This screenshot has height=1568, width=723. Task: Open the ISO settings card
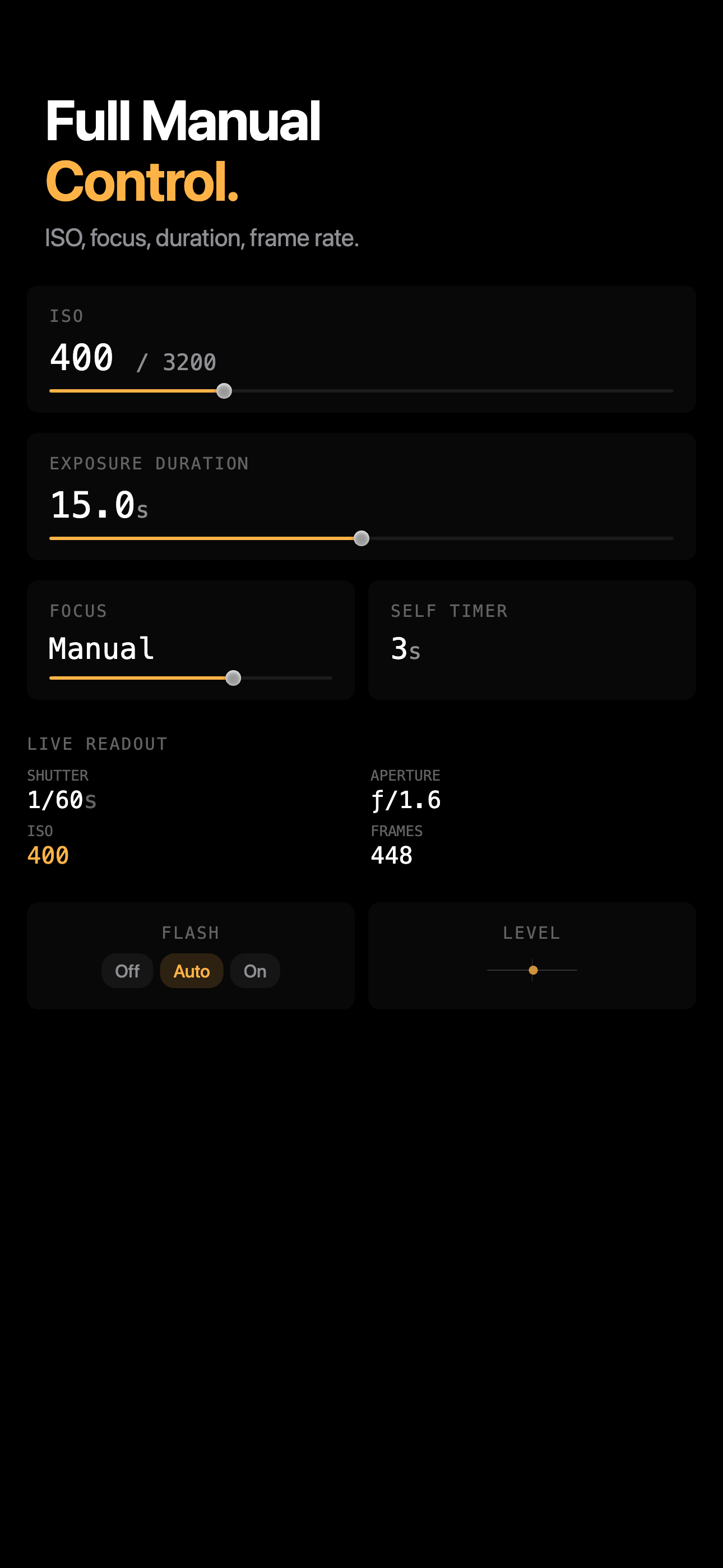(x=361, y=348)
